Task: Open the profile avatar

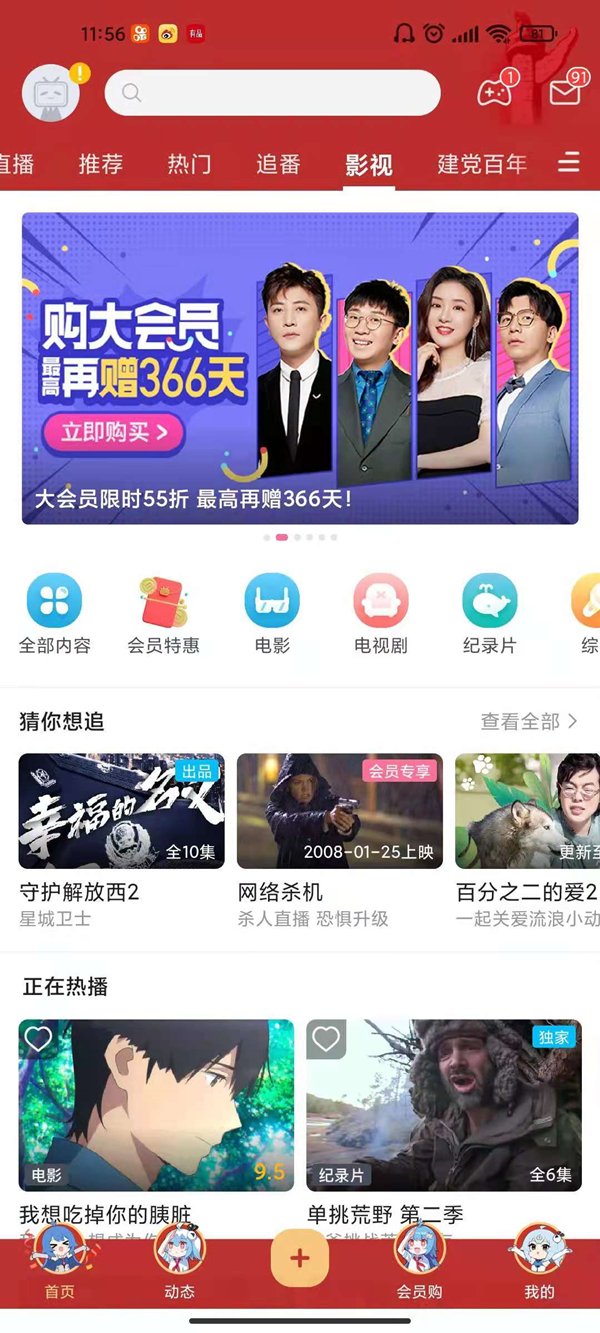Action: (51, 93)
